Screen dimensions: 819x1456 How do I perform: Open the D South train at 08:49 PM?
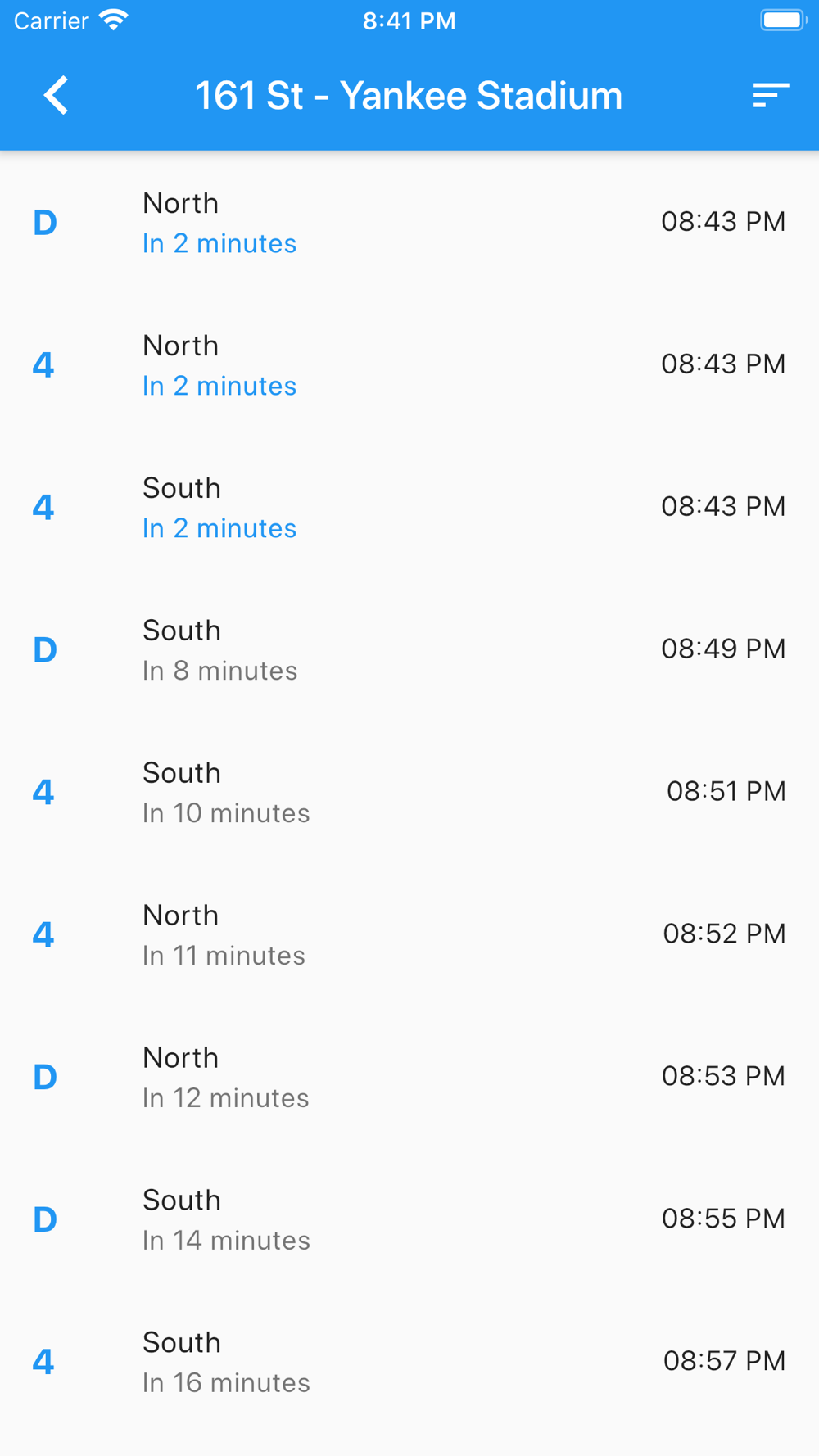[409, 649]
